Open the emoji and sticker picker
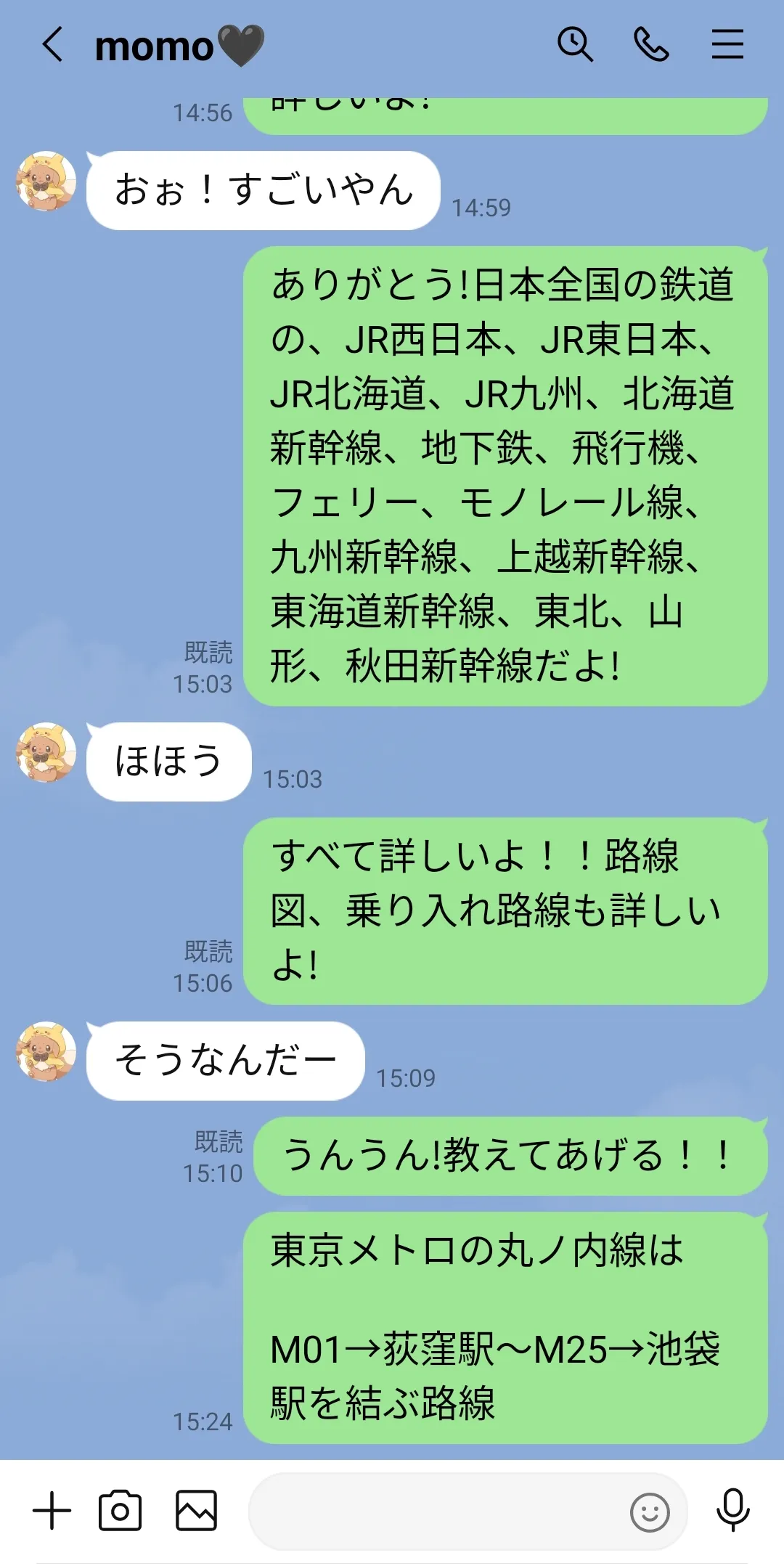 pos(650,1512)
